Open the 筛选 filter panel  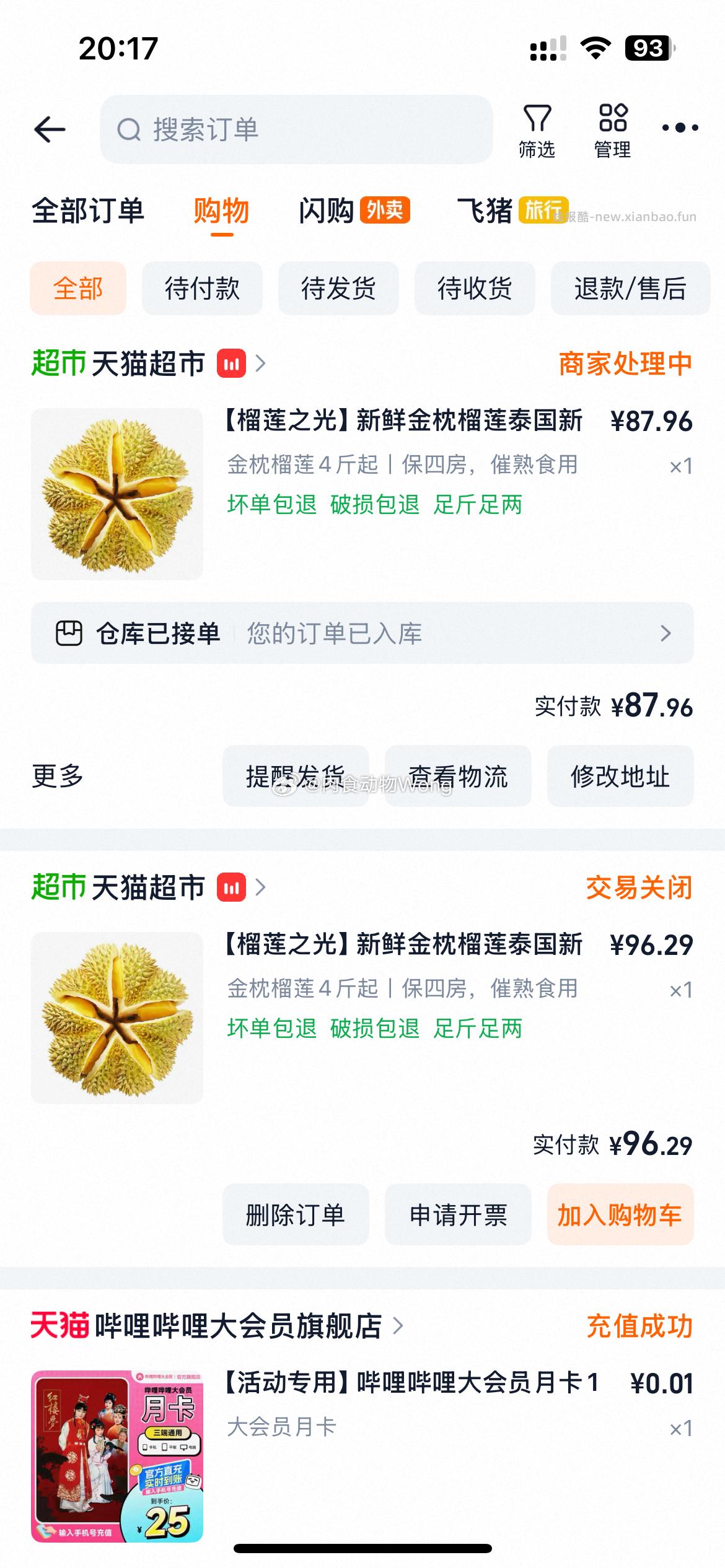tap(538, 128)
